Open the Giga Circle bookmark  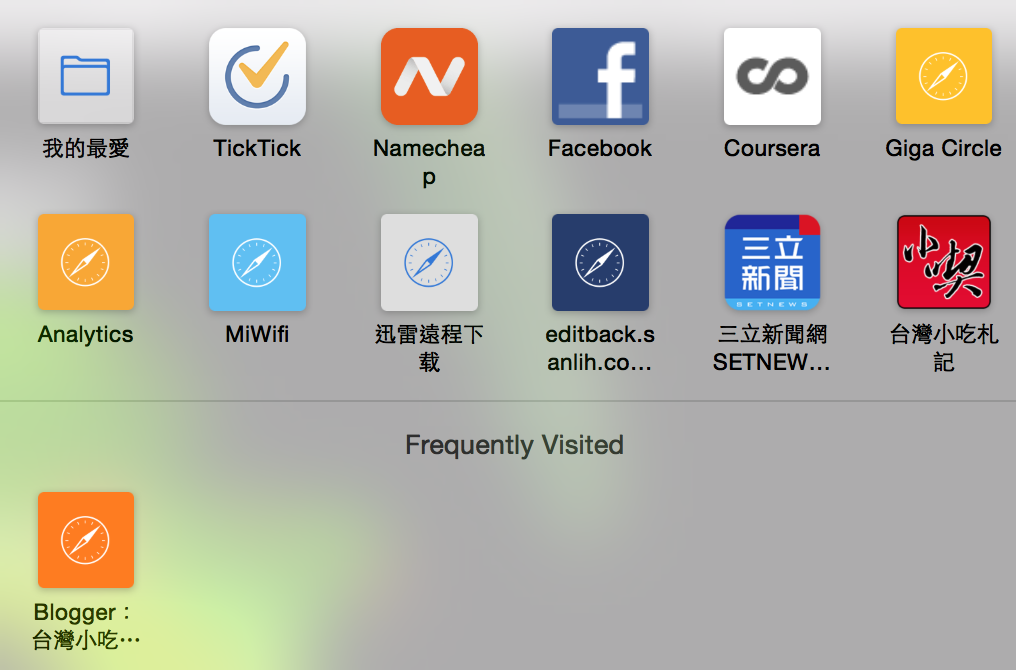[943, 76]
